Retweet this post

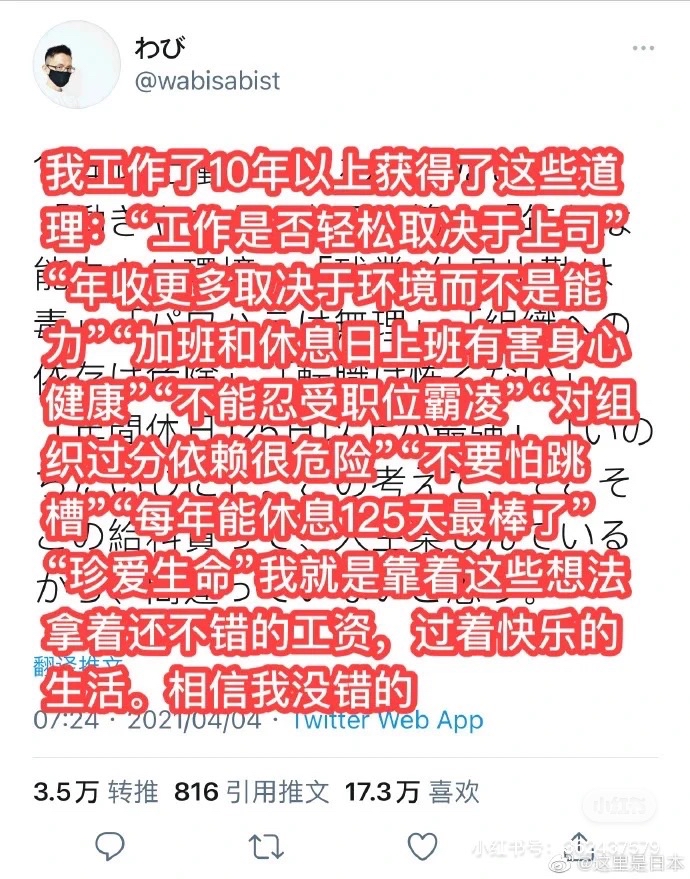[266, 846]
